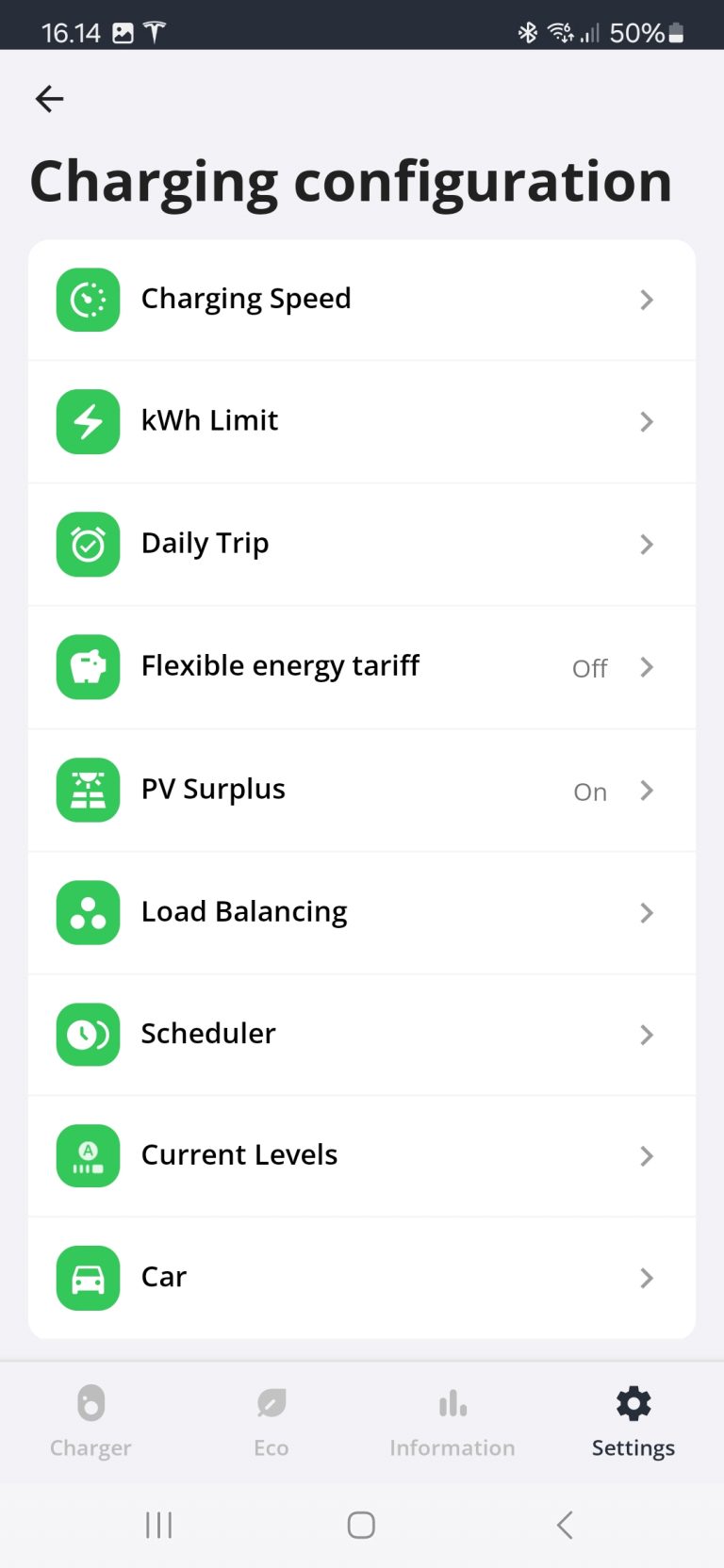
Task: Click the Current Levels icon
Action: coord(88,1156)
